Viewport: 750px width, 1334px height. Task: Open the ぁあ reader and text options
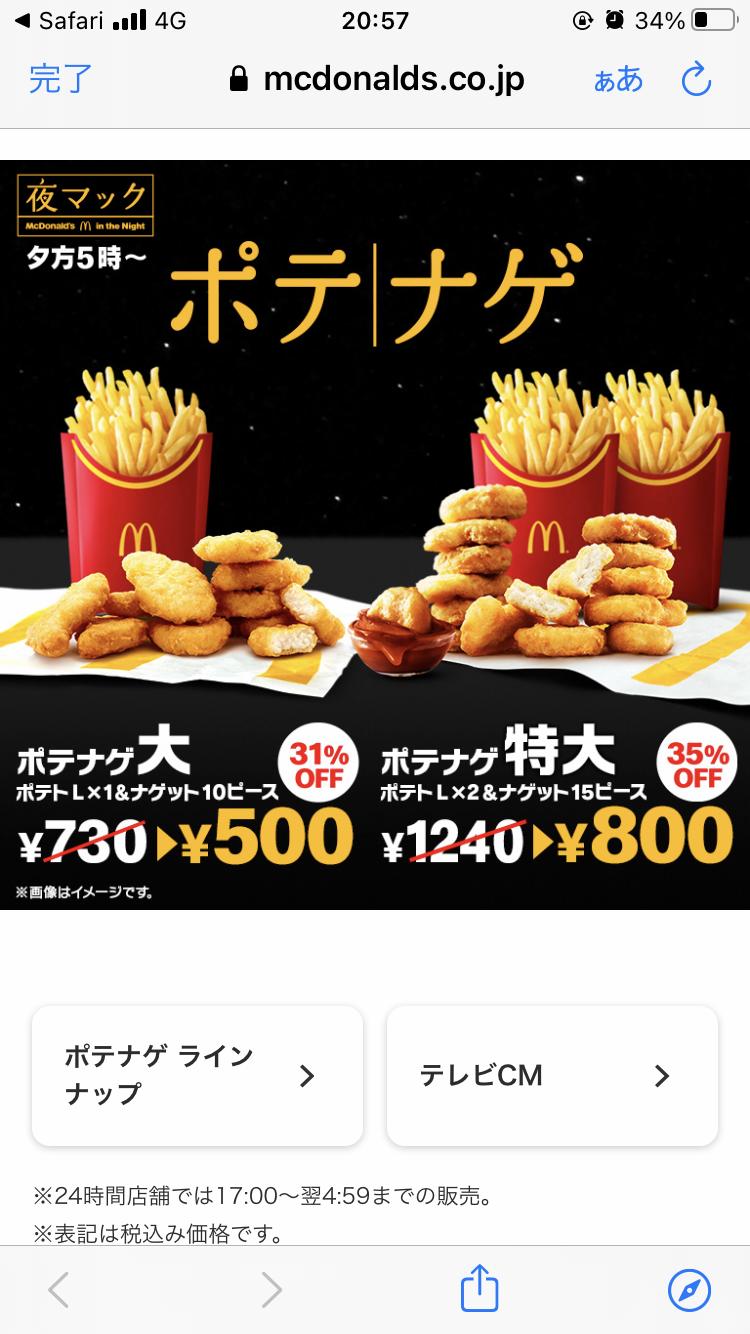click(x=618, y=79)
